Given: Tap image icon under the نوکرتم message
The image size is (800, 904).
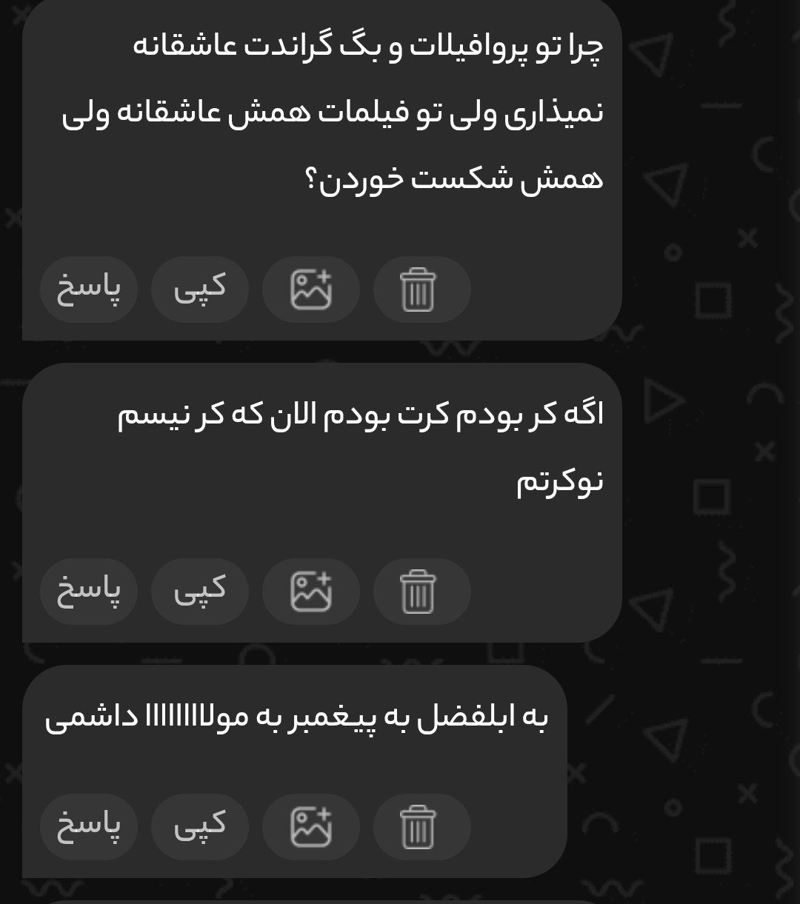Looking at the screenshot, I should [x=311, y=591].
